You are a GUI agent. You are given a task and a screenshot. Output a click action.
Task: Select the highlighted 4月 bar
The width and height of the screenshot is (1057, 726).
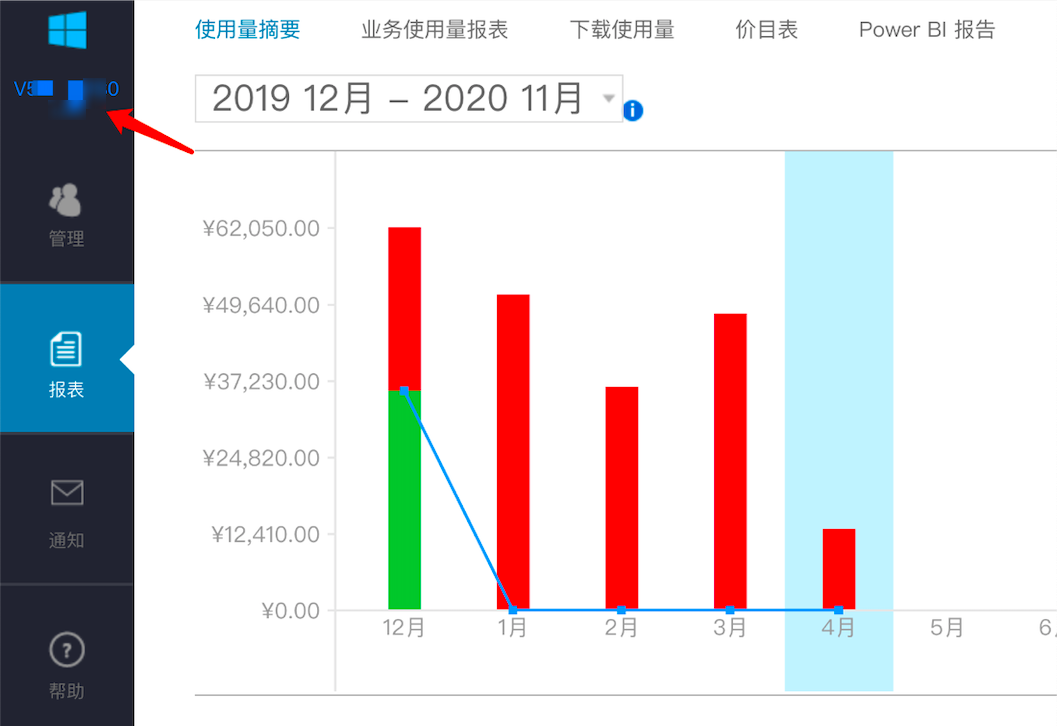pyautogui.click(x=838, y=568)
